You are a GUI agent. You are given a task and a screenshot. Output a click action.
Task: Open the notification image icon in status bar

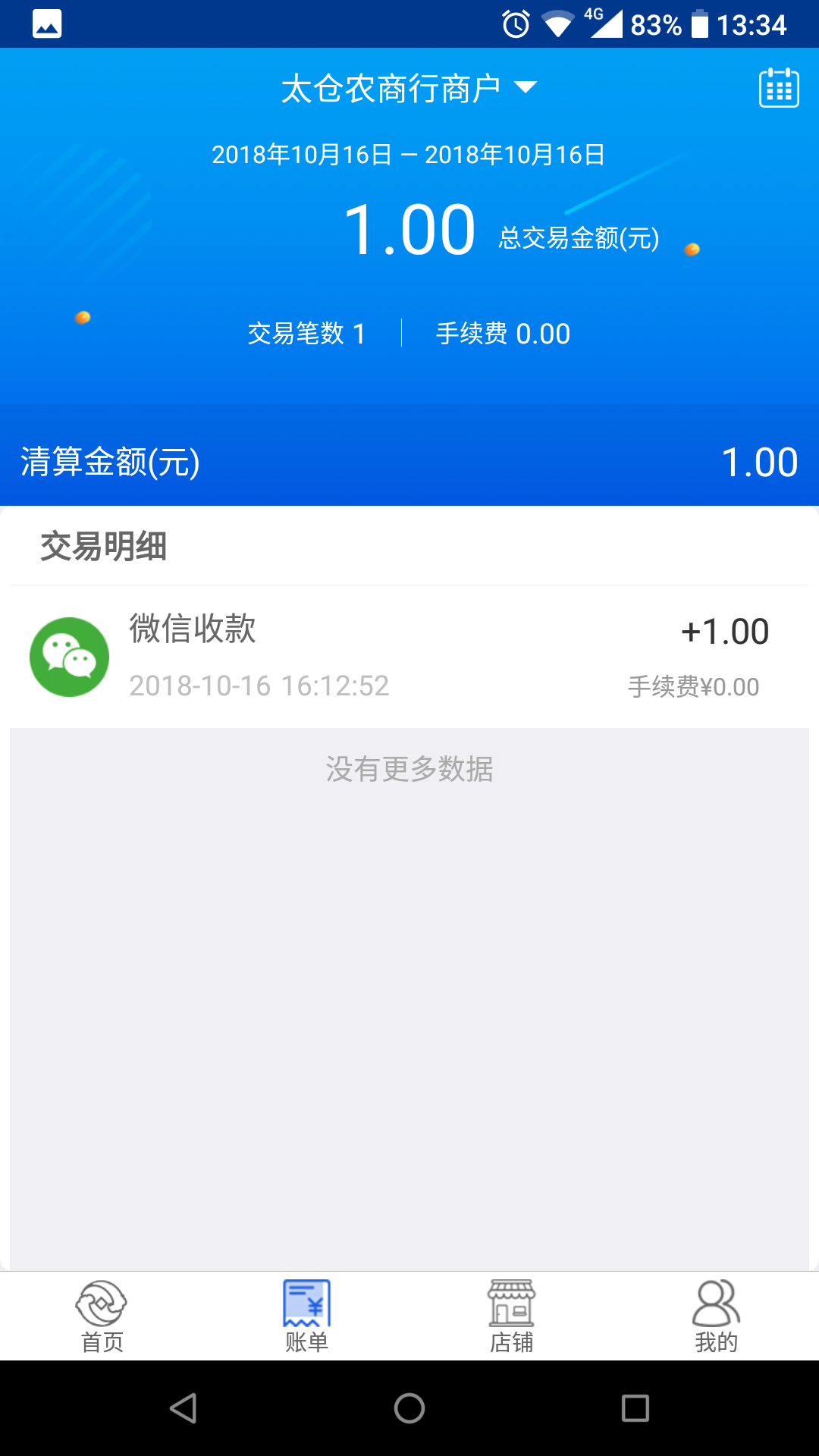pos(45,24)
